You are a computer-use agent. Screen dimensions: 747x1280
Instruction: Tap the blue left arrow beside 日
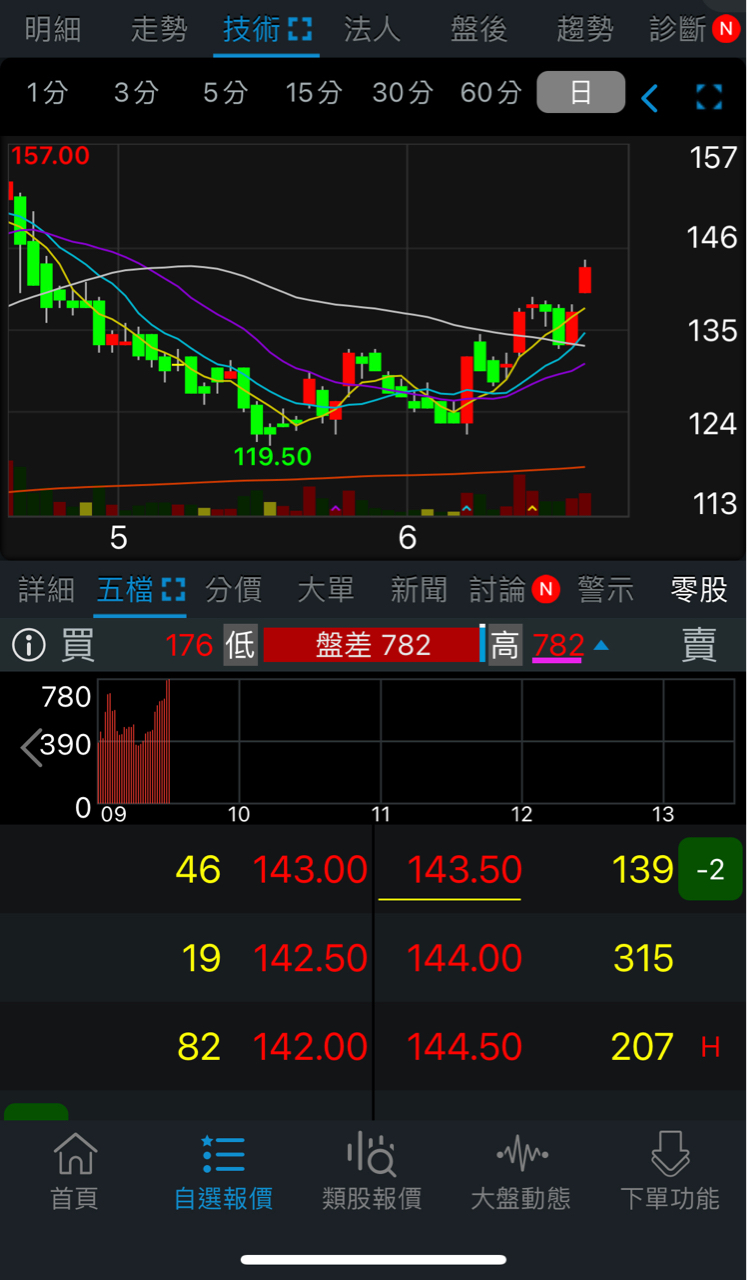tap(650, 97)
